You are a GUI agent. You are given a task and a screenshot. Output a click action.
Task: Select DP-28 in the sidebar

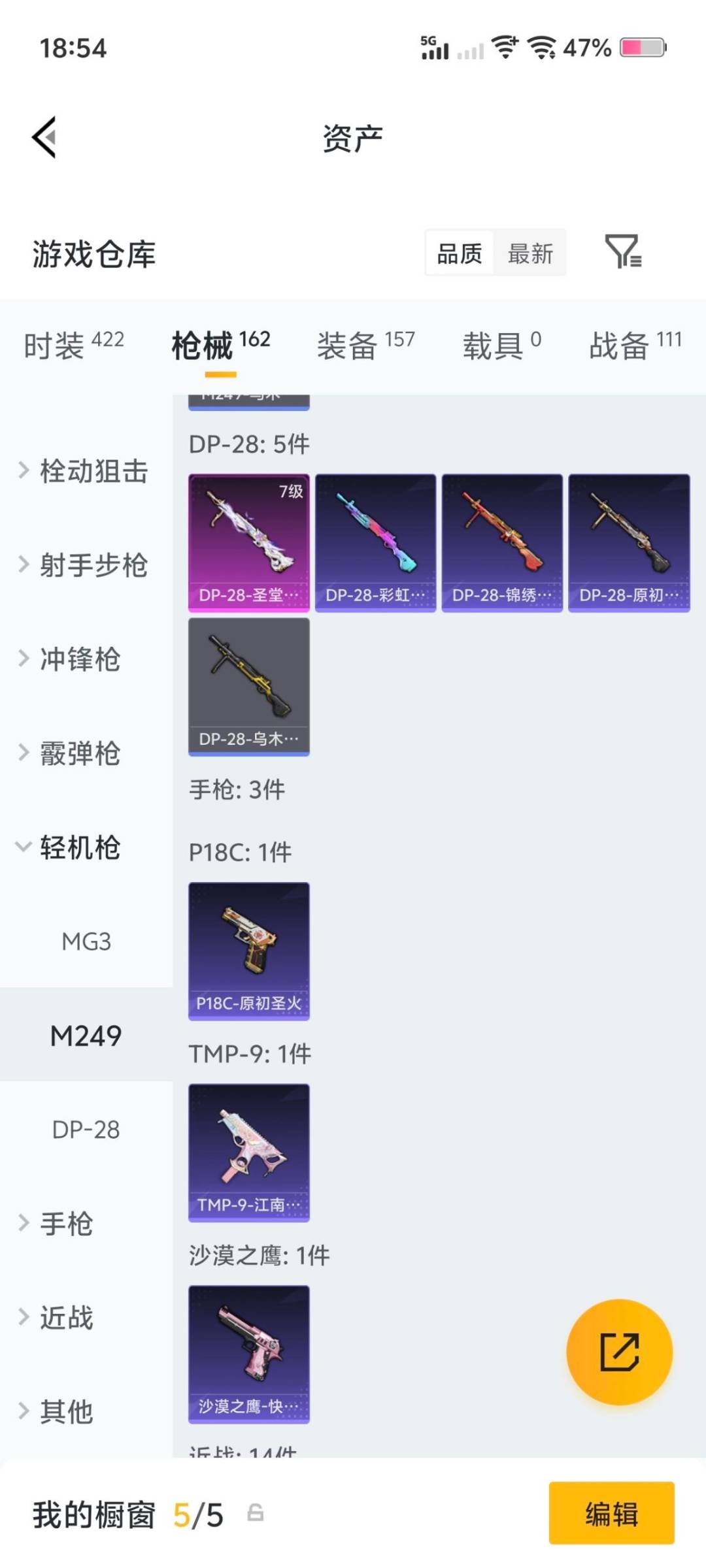pyautogui.click(x=86, y=1128)
